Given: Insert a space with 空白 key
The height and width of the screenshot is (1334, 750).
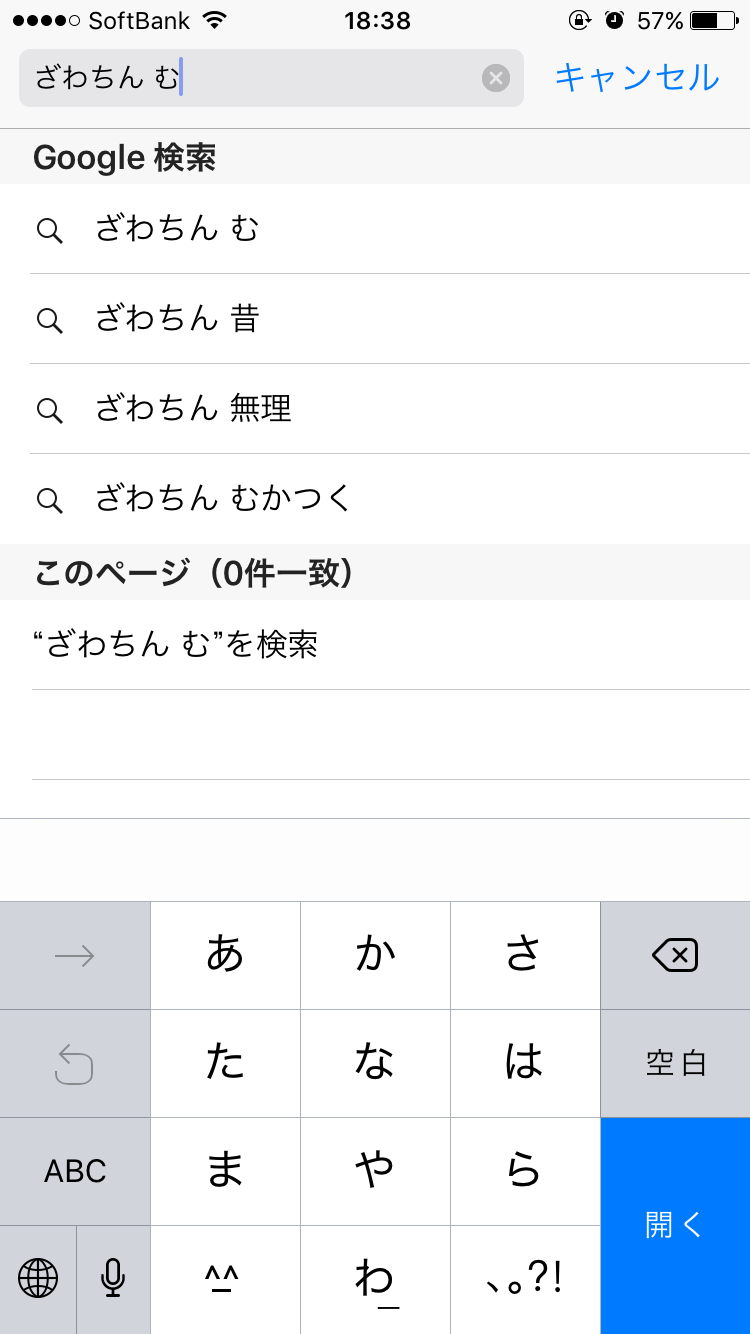Looking at the screenshot, I should point(675,1064).
